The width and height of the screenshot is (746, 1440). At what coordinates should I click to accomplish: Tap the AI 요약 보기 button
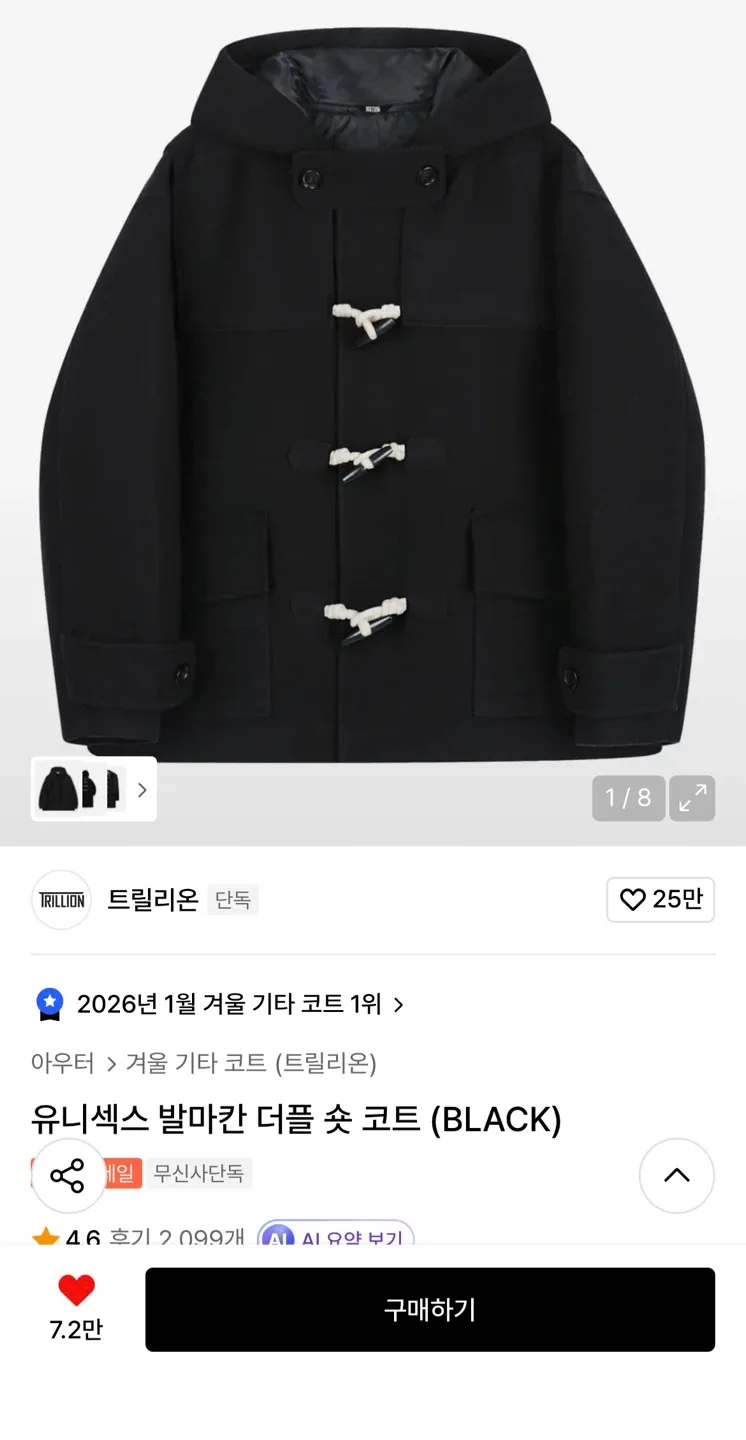click(x=335, y=1240)
